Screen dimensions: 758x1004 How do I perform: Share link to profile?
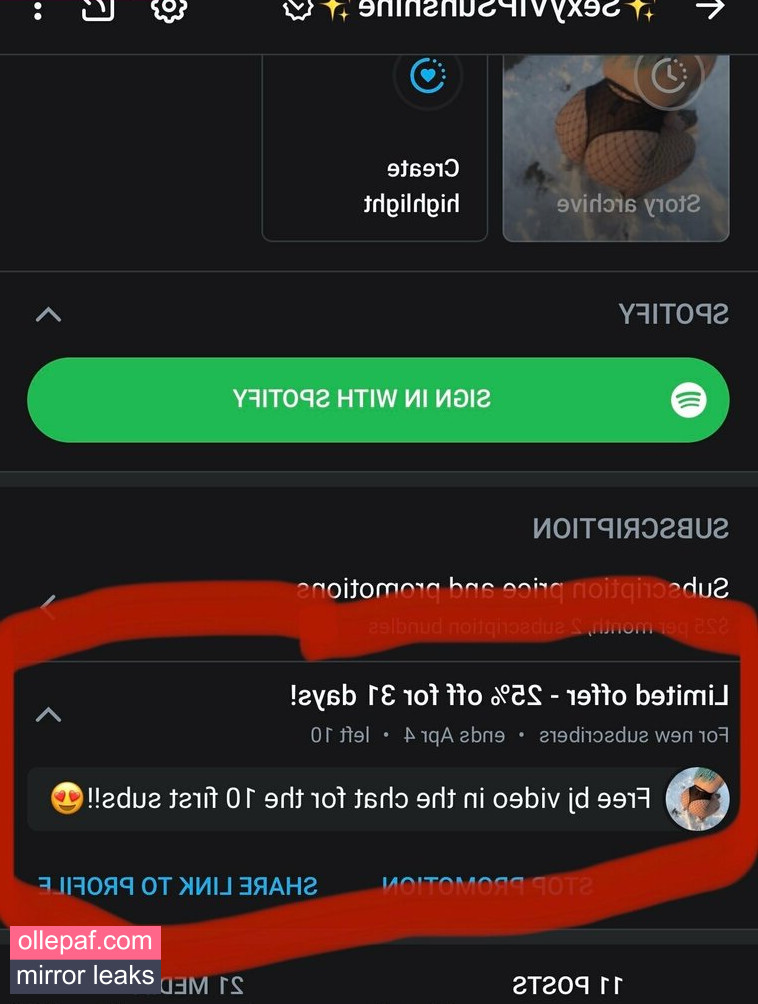pyautogui.click(x=178, y=885)
